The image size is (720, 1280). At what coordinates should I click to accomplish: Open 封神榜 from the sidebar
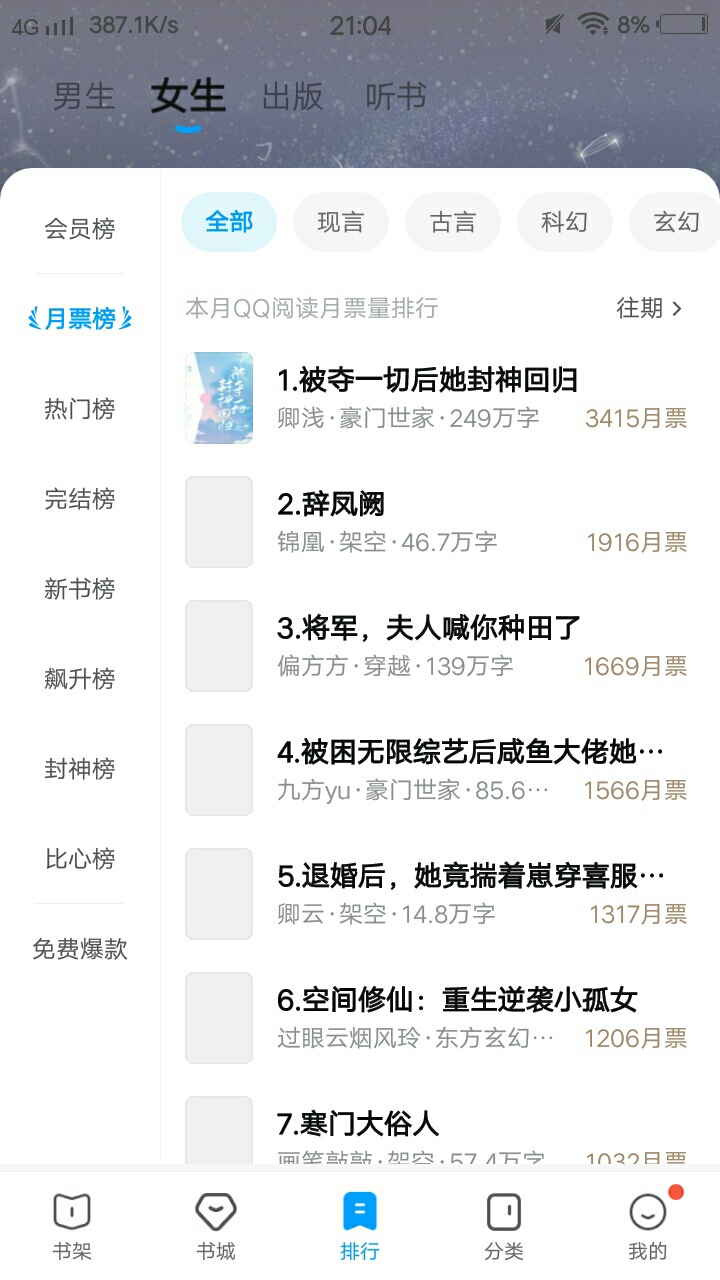80,769
